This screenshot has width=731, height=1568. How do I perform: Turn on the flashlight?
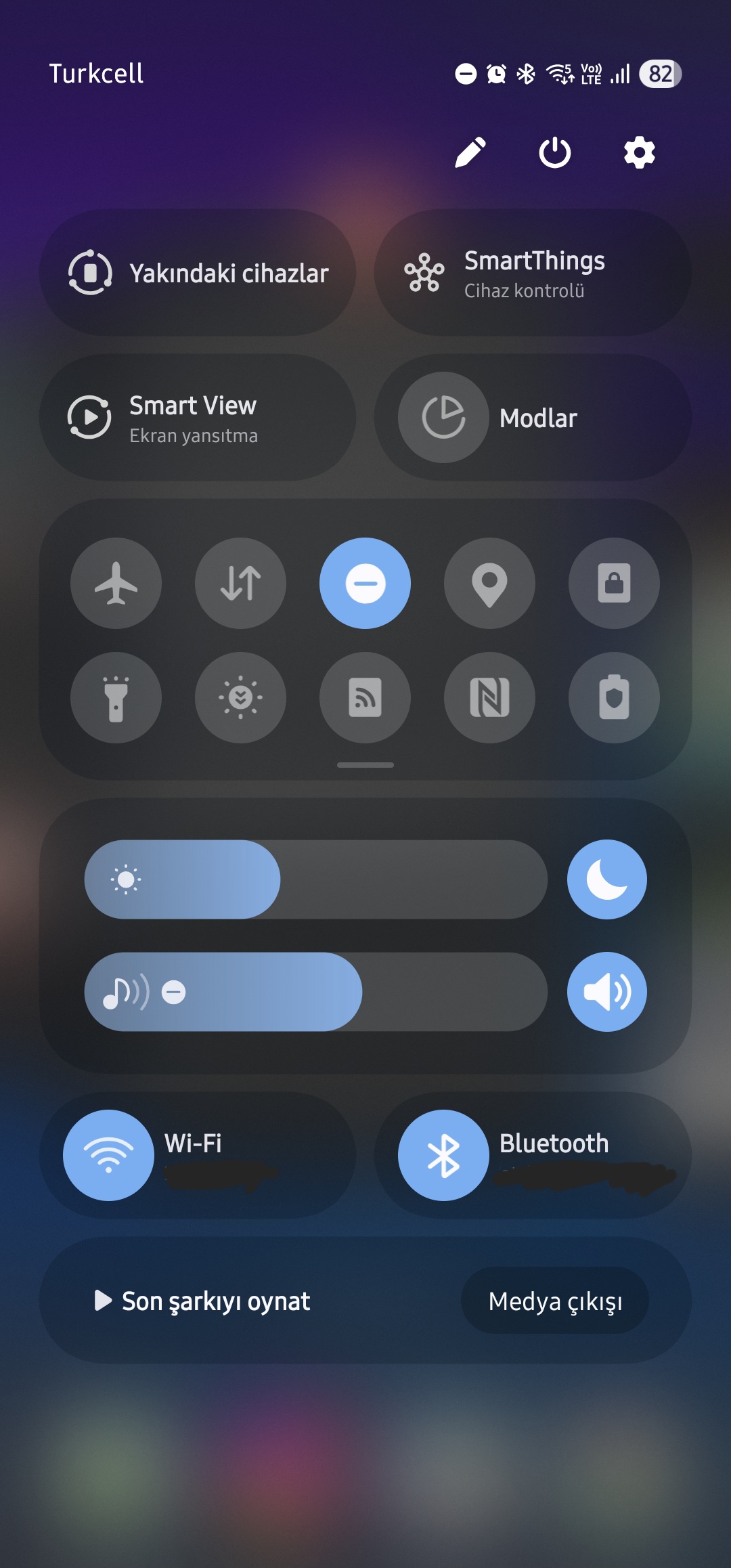coord(116,697)
